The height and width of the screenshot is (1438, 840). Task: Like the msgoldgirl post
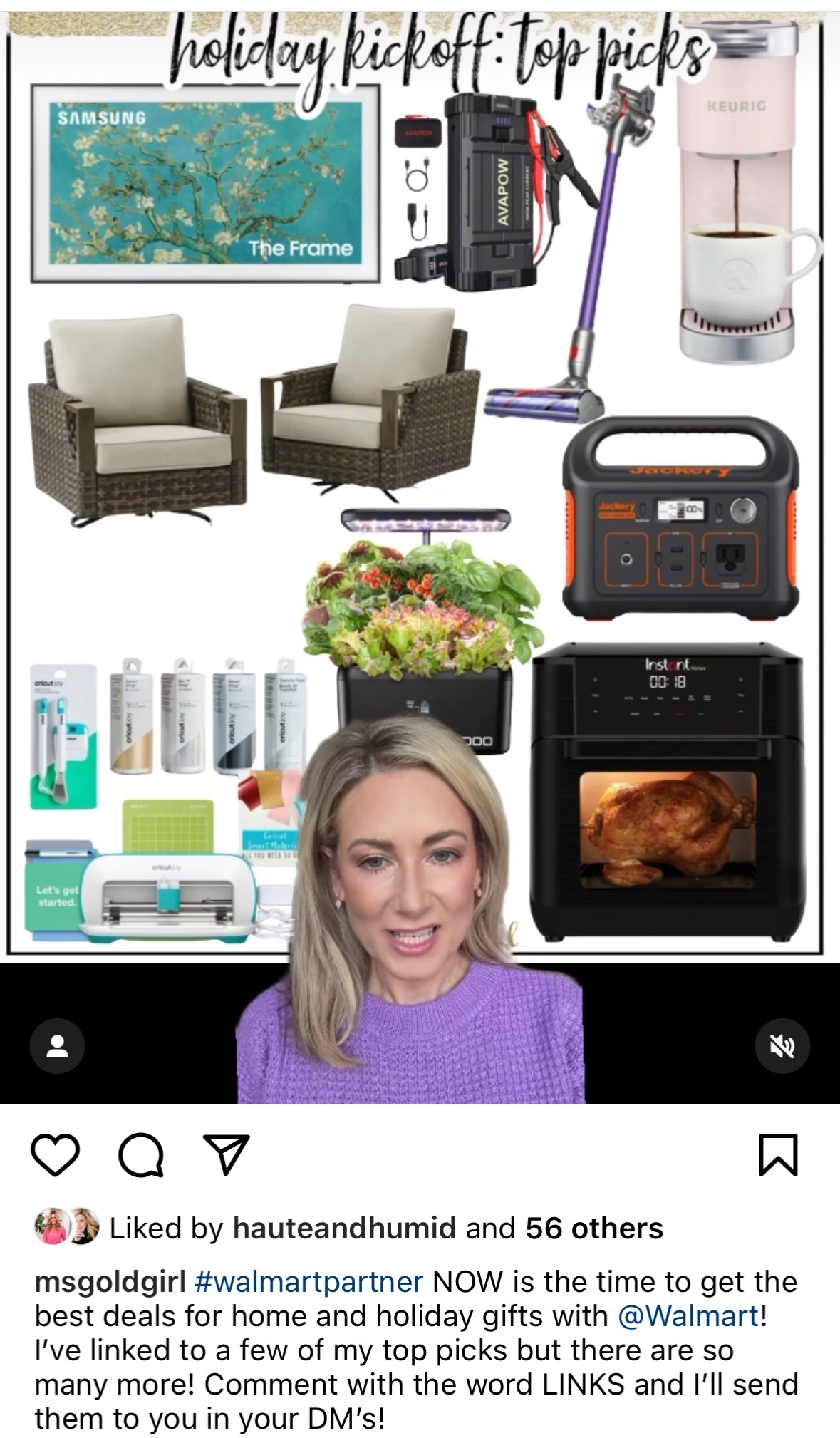[x=56, y=1155]
